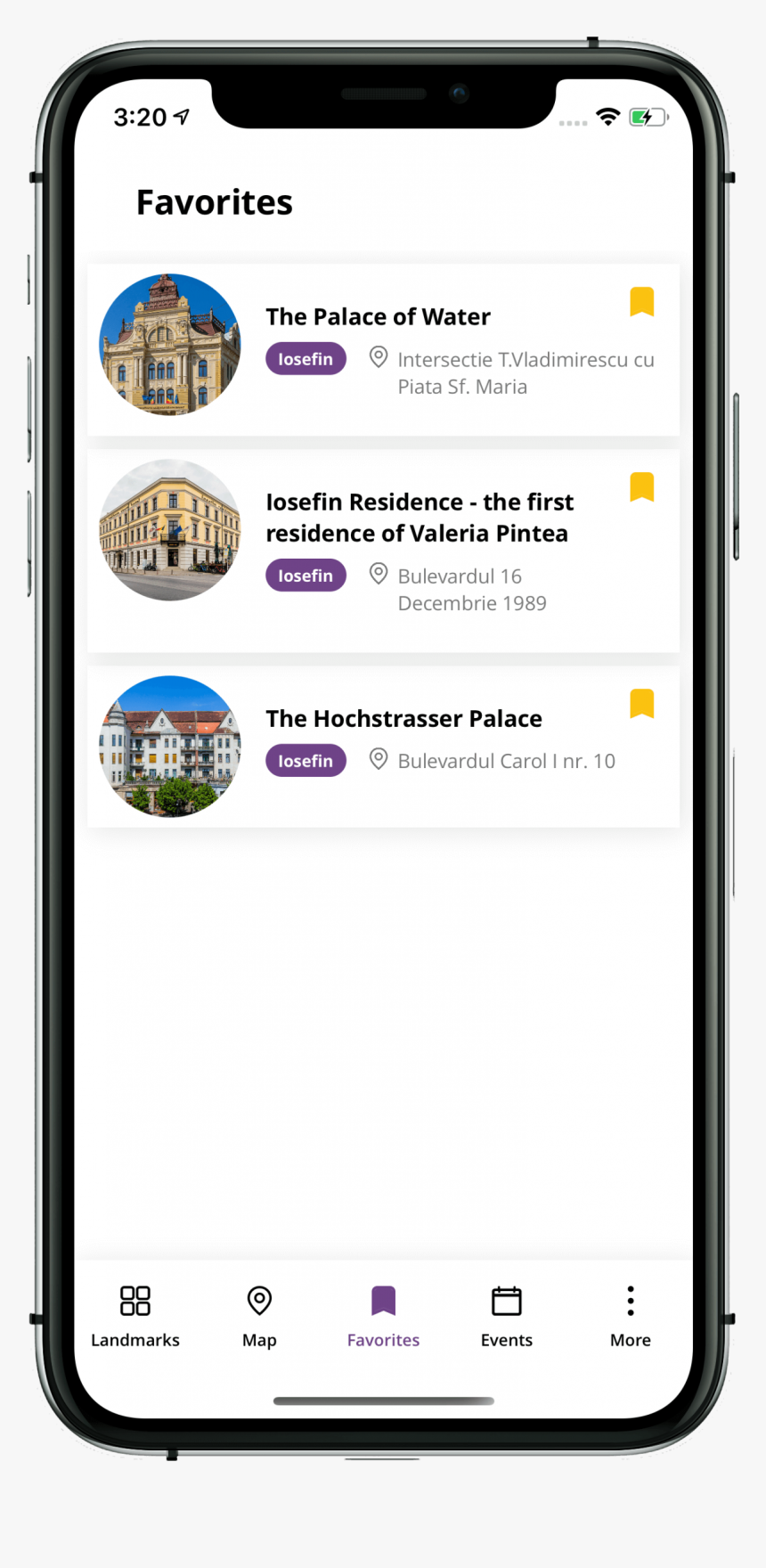Unbookmark the Iosefin Residence card
Viewport: 766px width, 1568px height.
[x=641, y=487]
